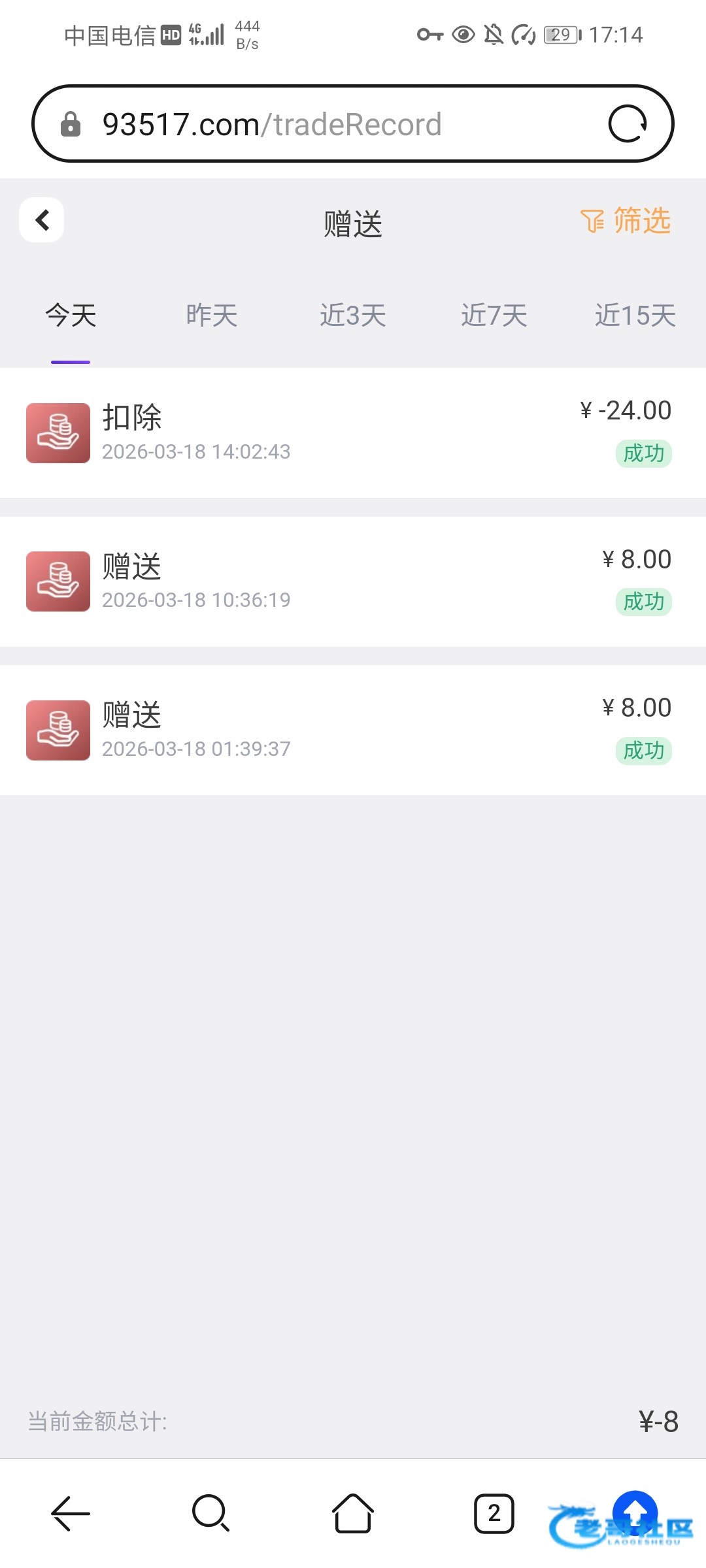Show records for 近3天

point(353,316)
